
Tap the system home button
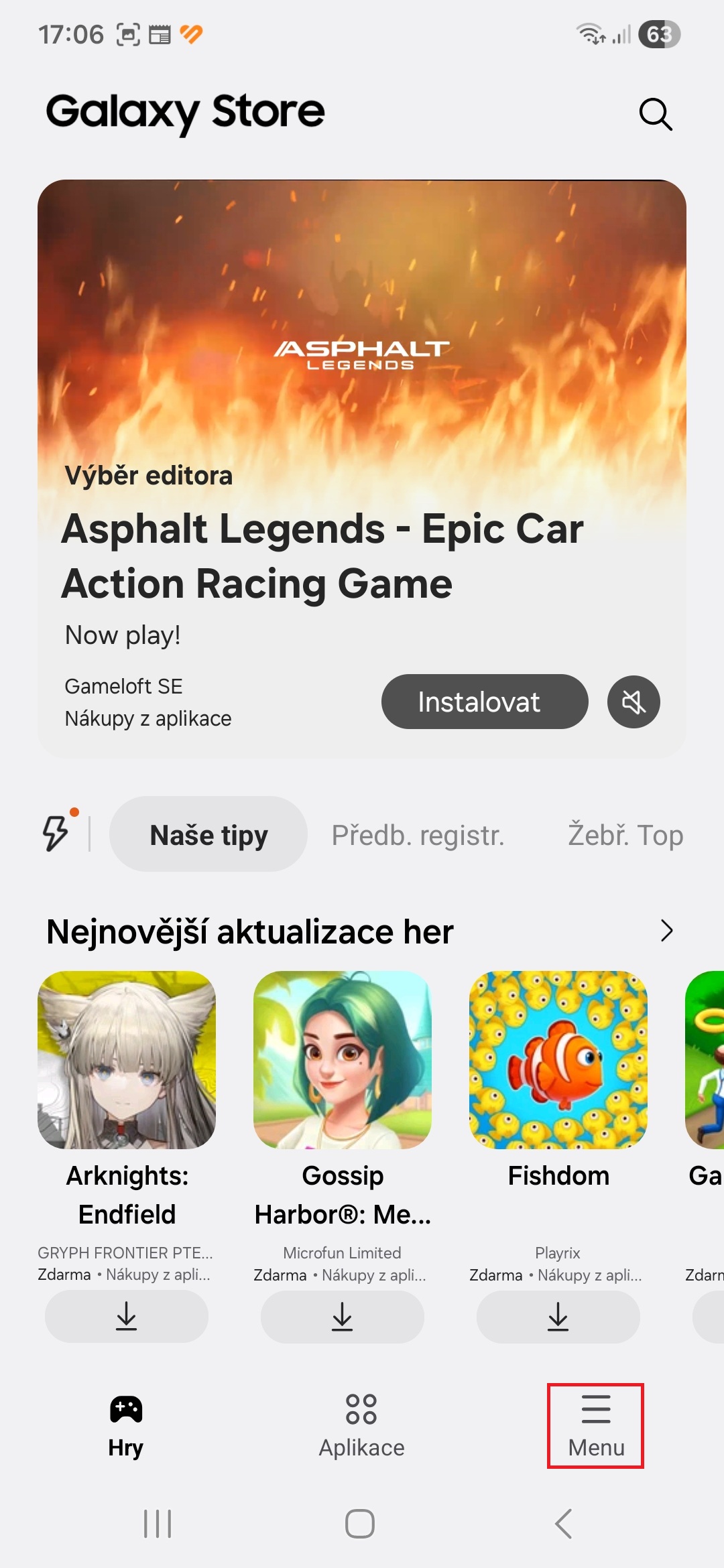(x=360, y=1524)
